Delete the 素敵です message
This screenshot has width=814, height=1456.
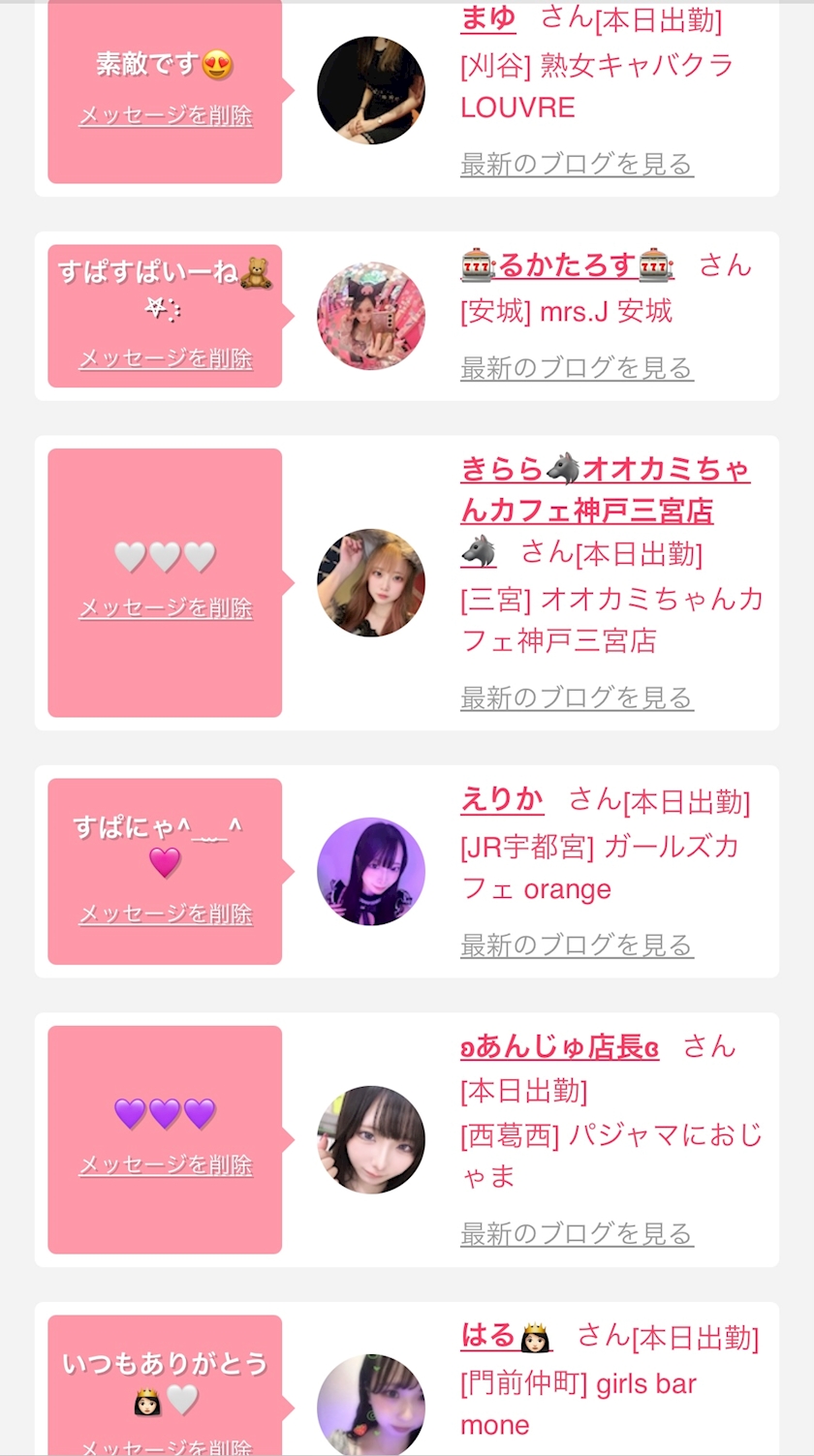165,116
